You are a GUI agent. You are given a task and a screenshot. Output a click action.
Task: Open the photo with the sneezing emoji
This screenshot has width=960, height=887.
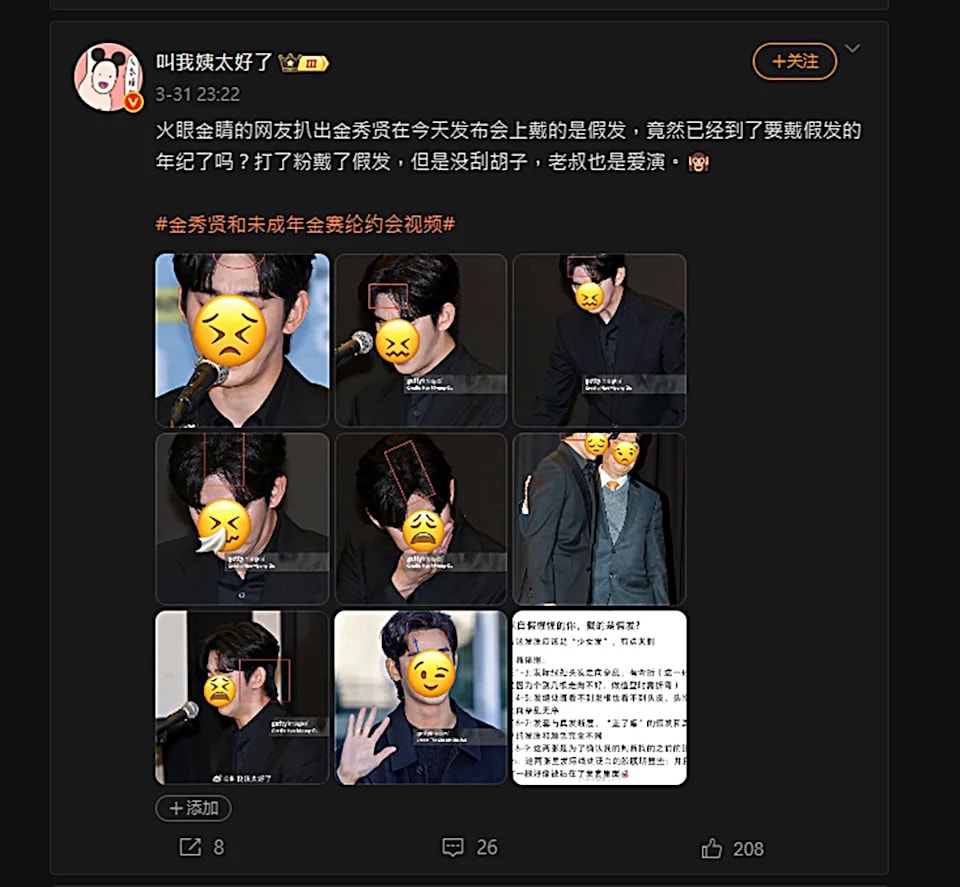tap(242, 518)
